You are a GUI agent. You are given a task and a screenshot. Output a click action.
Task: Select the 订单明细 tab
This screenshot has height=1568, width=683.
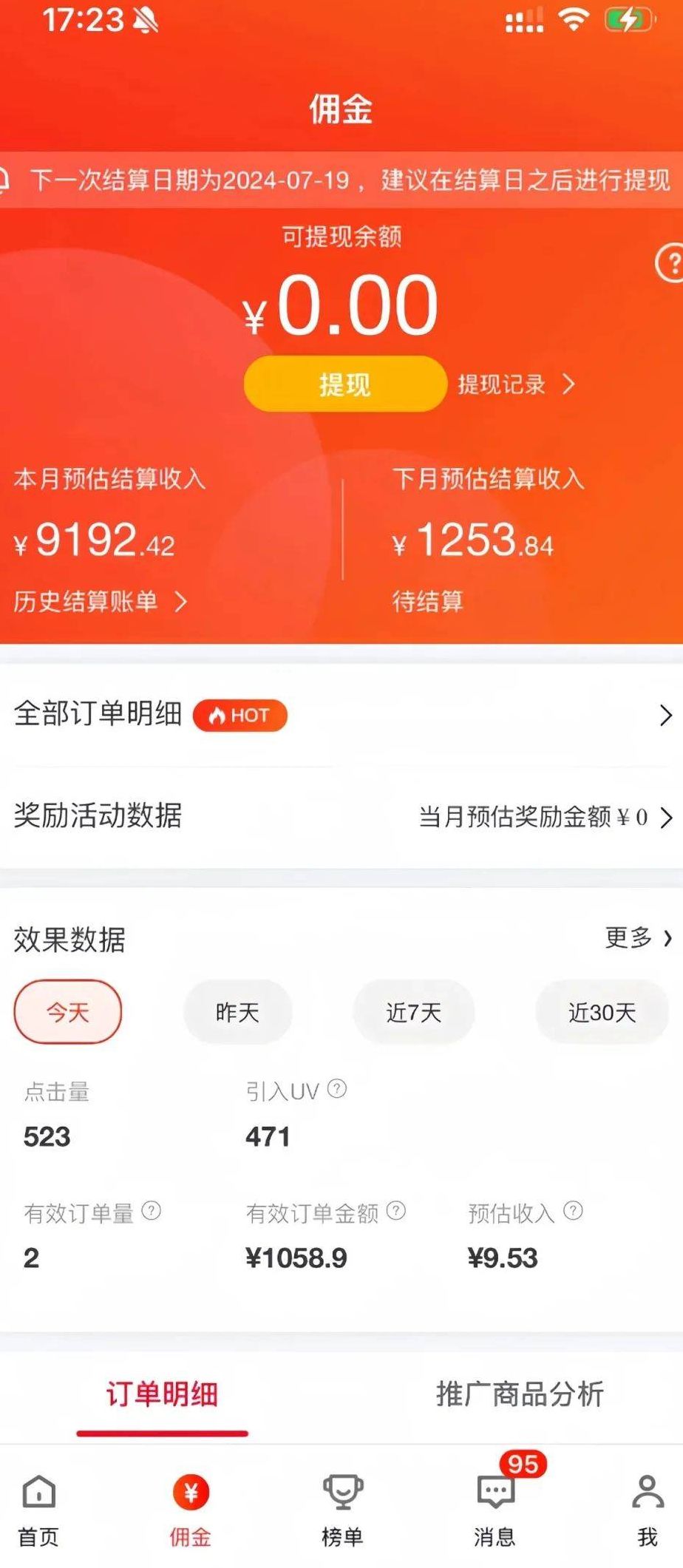[162, 1394]
